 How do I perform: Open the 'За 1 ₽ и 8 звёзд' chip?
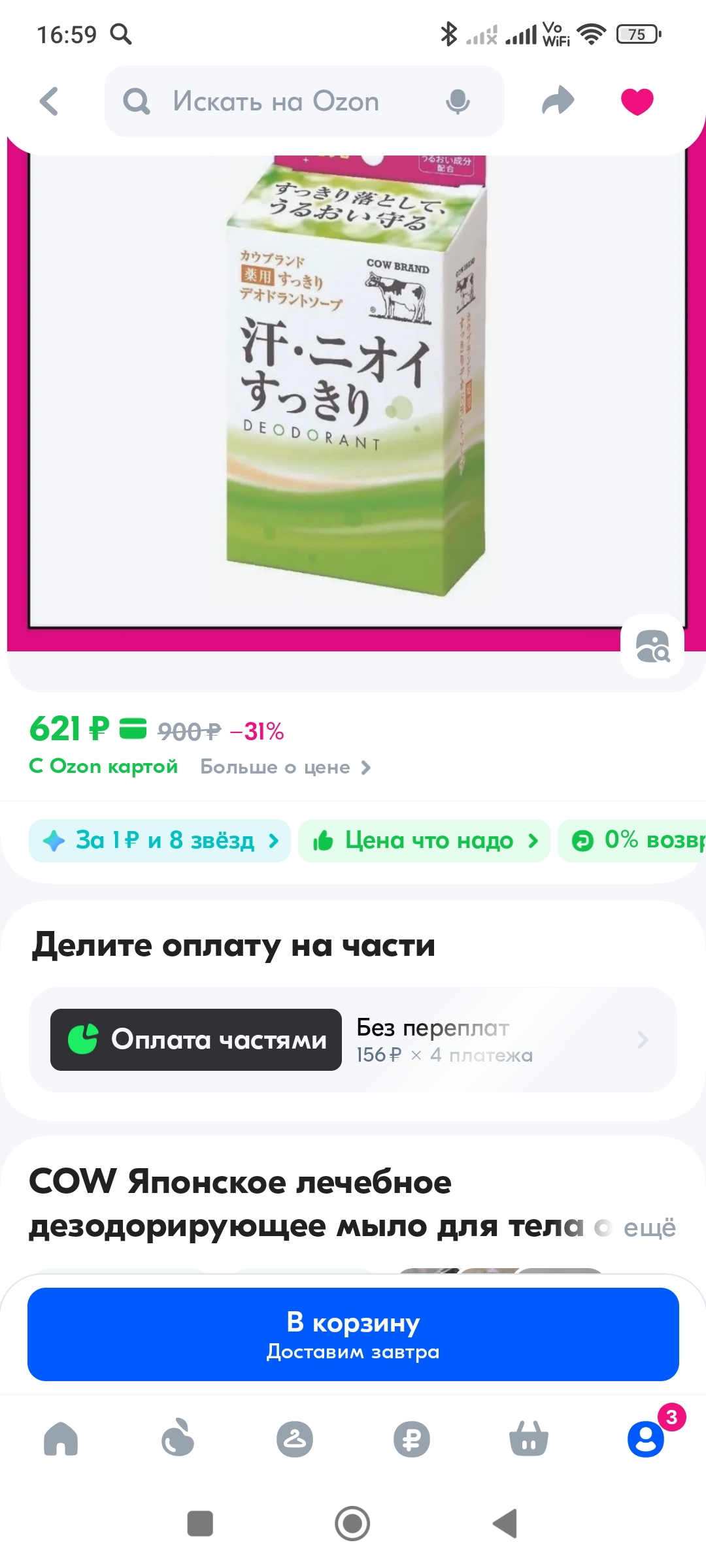click(160, 840)
